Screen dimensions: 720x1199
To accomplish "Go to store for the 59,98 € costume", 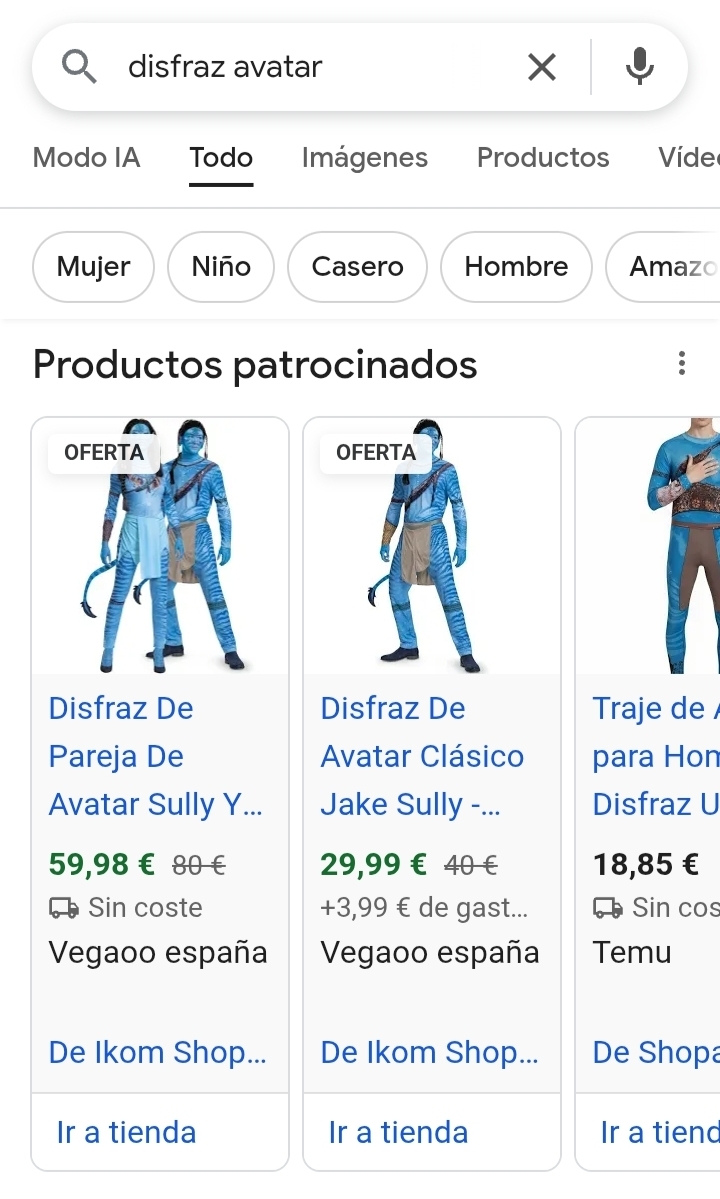I will 127,1132.
